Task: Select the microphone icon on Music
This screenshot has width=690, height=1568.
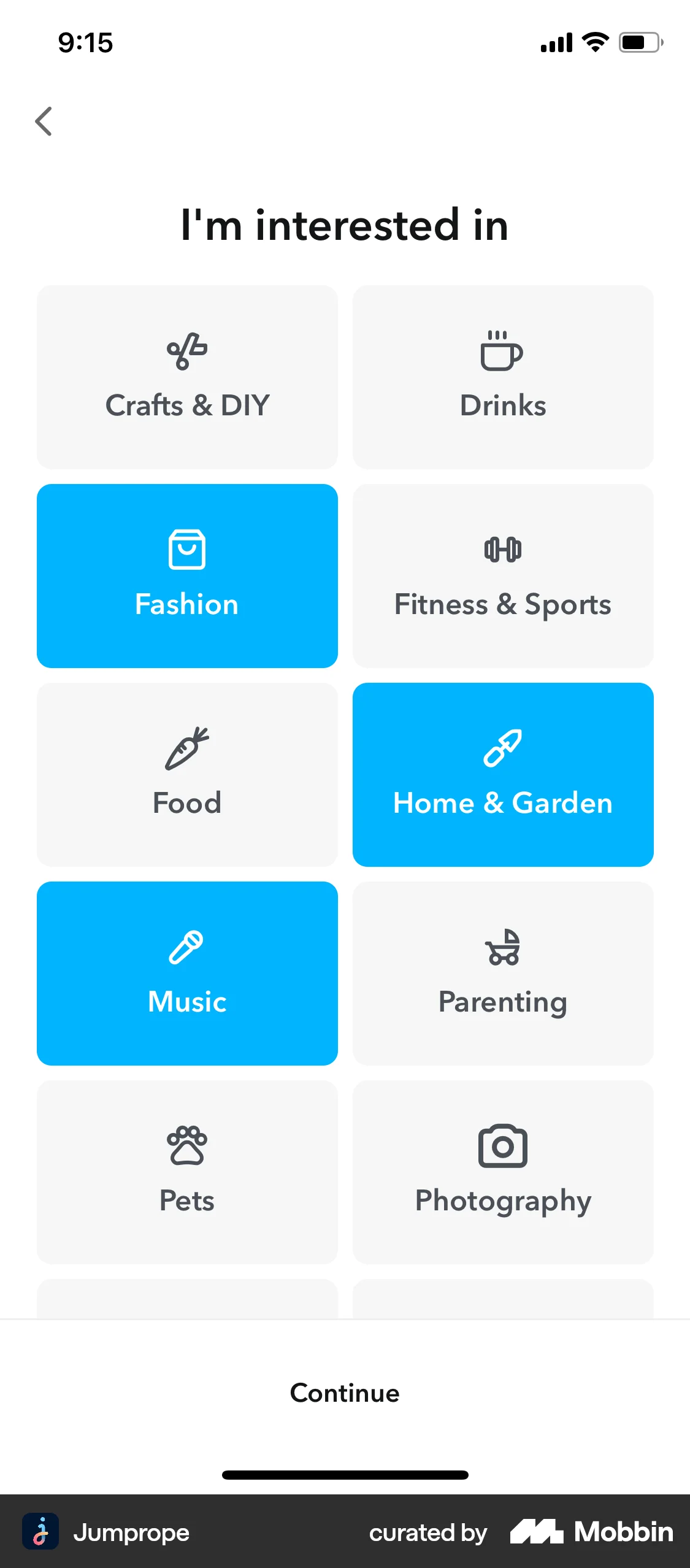Action: tap(187, 948)
